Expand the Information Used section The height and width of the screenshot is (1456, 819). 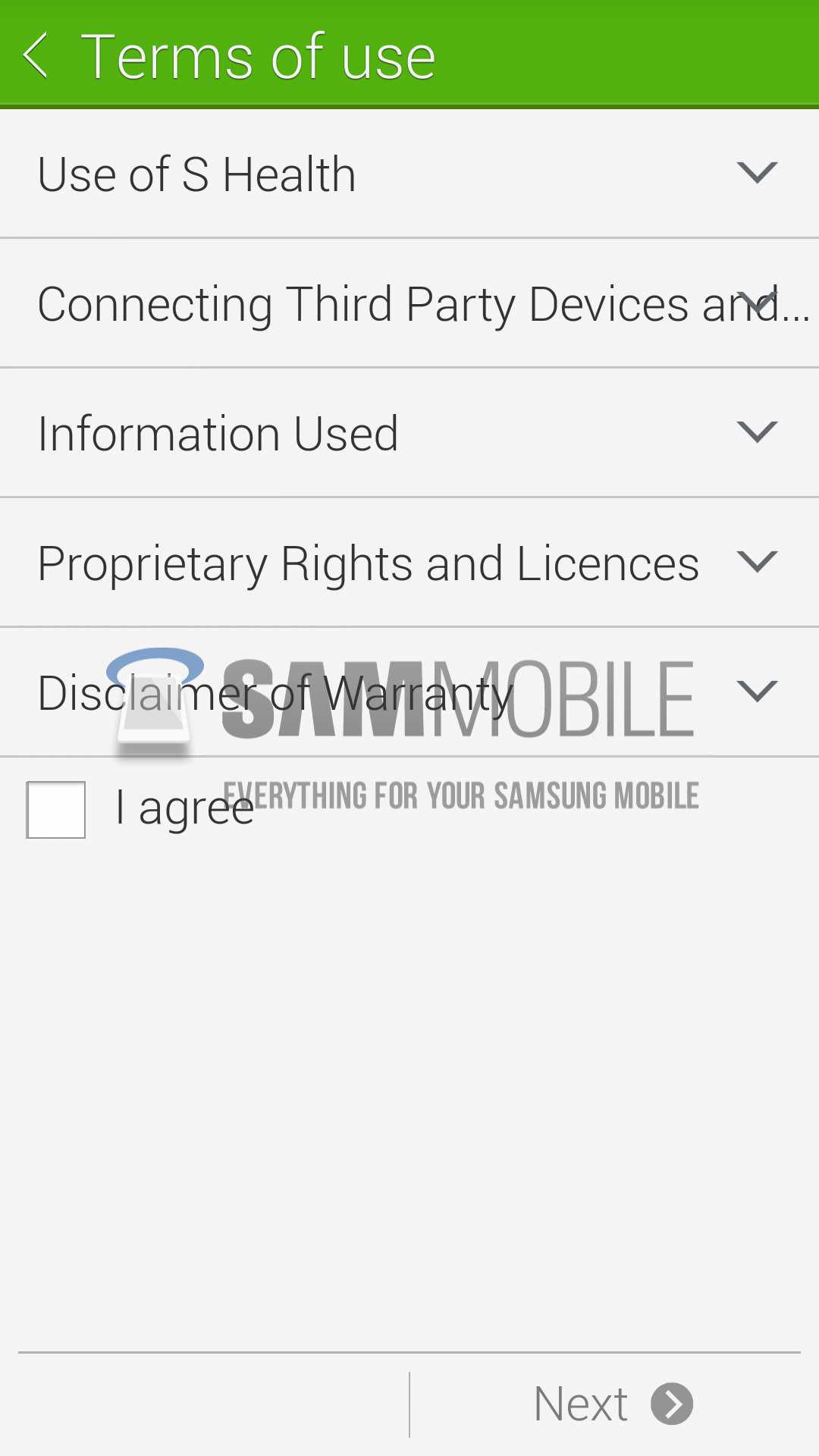(x=757, y=432)
